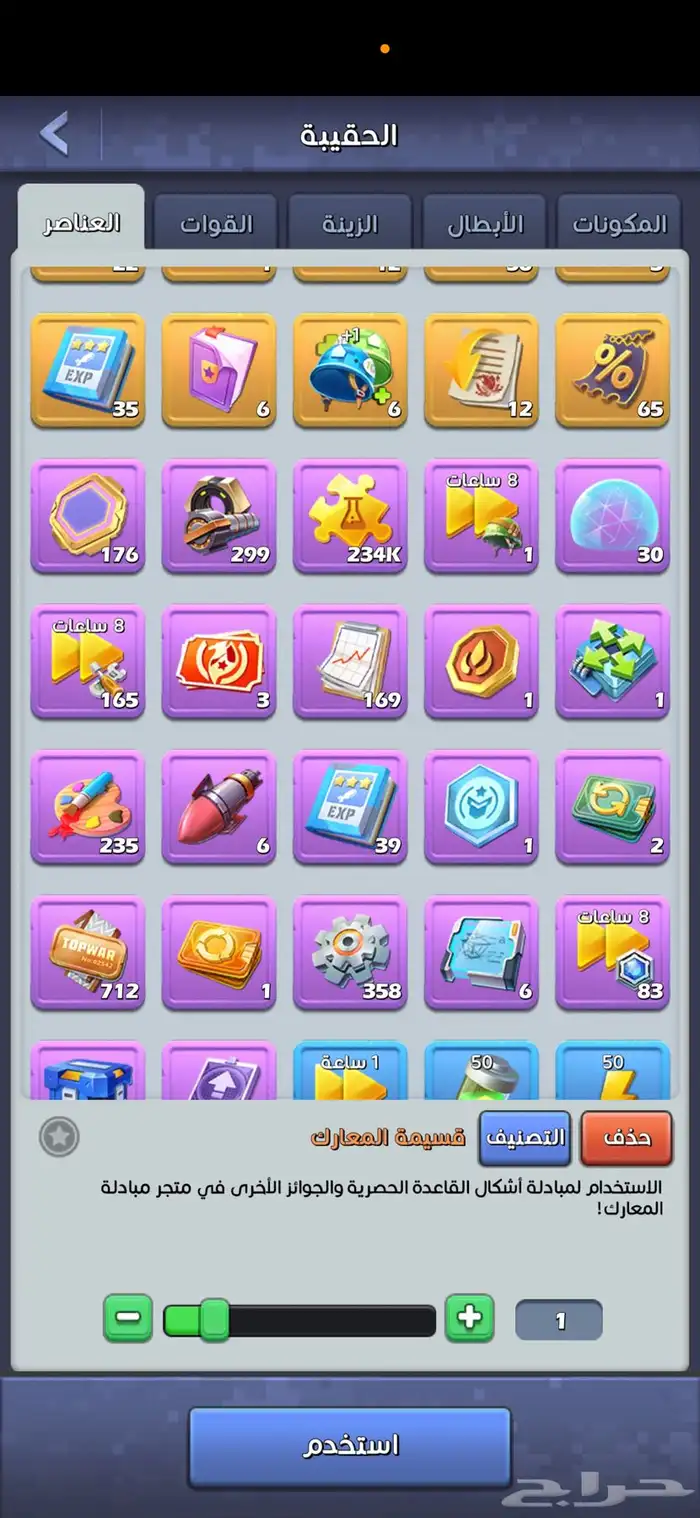The width and height of the screenshot is (700, 1518).
Task: Select the rocket item with 6
Action: [219, 805]
